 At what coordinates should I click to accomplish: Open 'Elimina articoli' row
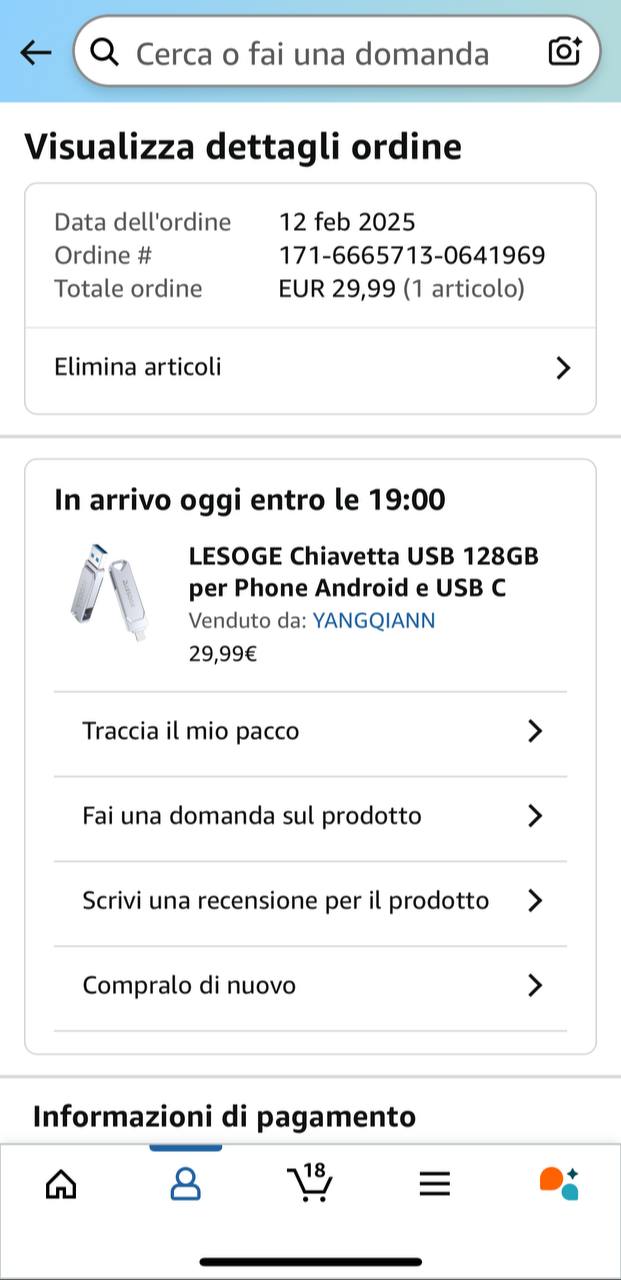(x=310, y=367)
